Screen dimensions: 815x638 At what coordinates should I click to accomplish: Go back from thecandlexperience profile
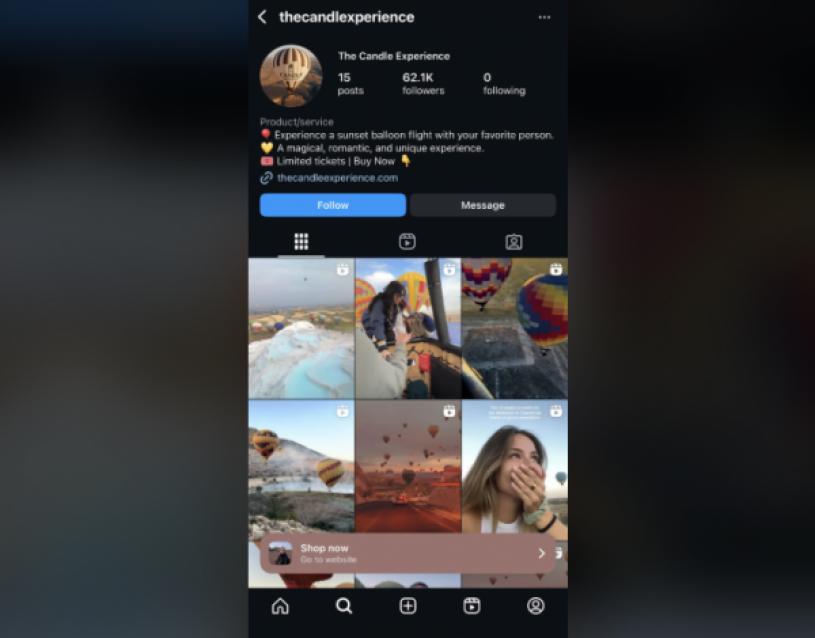tap(262, 17)
